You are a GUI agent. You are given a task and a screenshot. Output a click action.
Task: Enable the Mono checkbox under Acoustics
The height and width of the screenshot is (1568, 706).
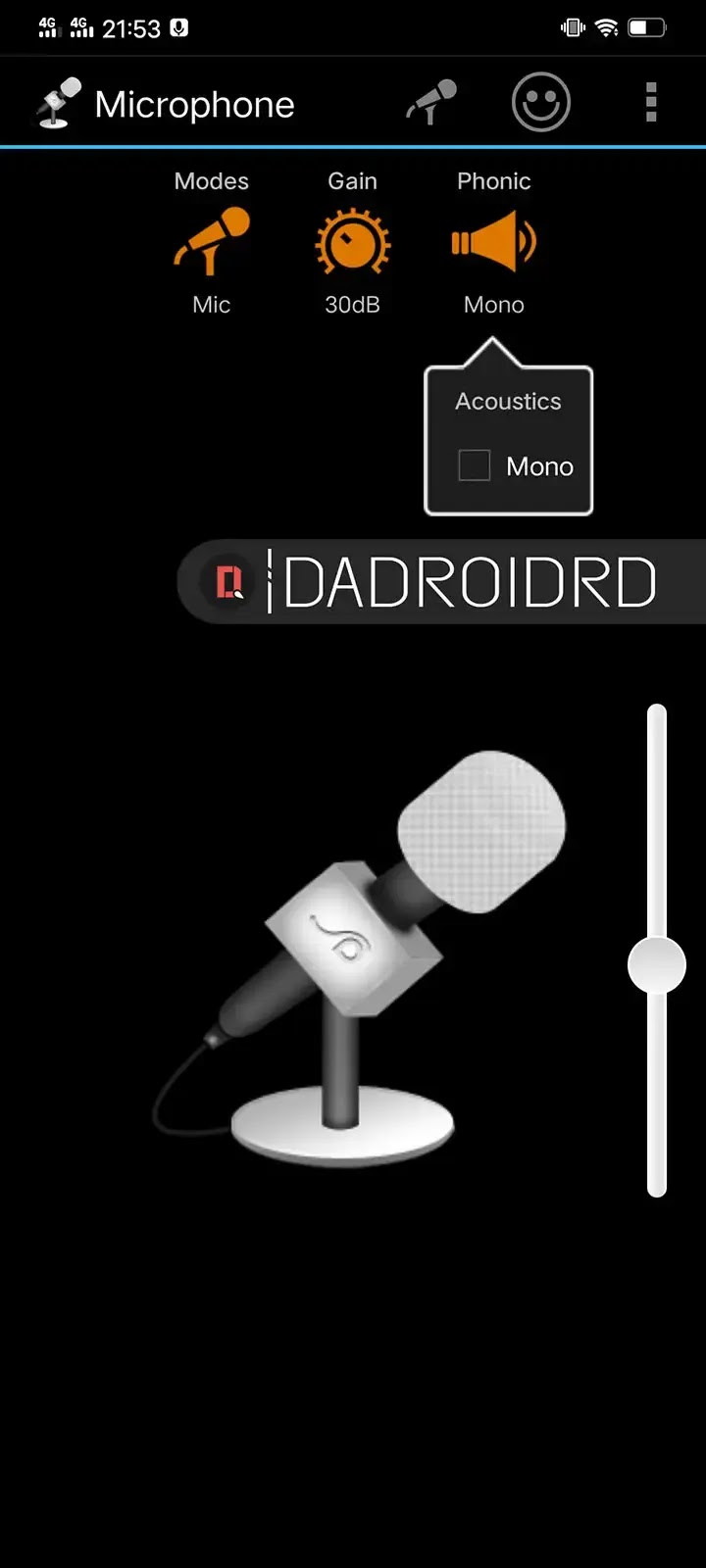(x=475, y=465)
